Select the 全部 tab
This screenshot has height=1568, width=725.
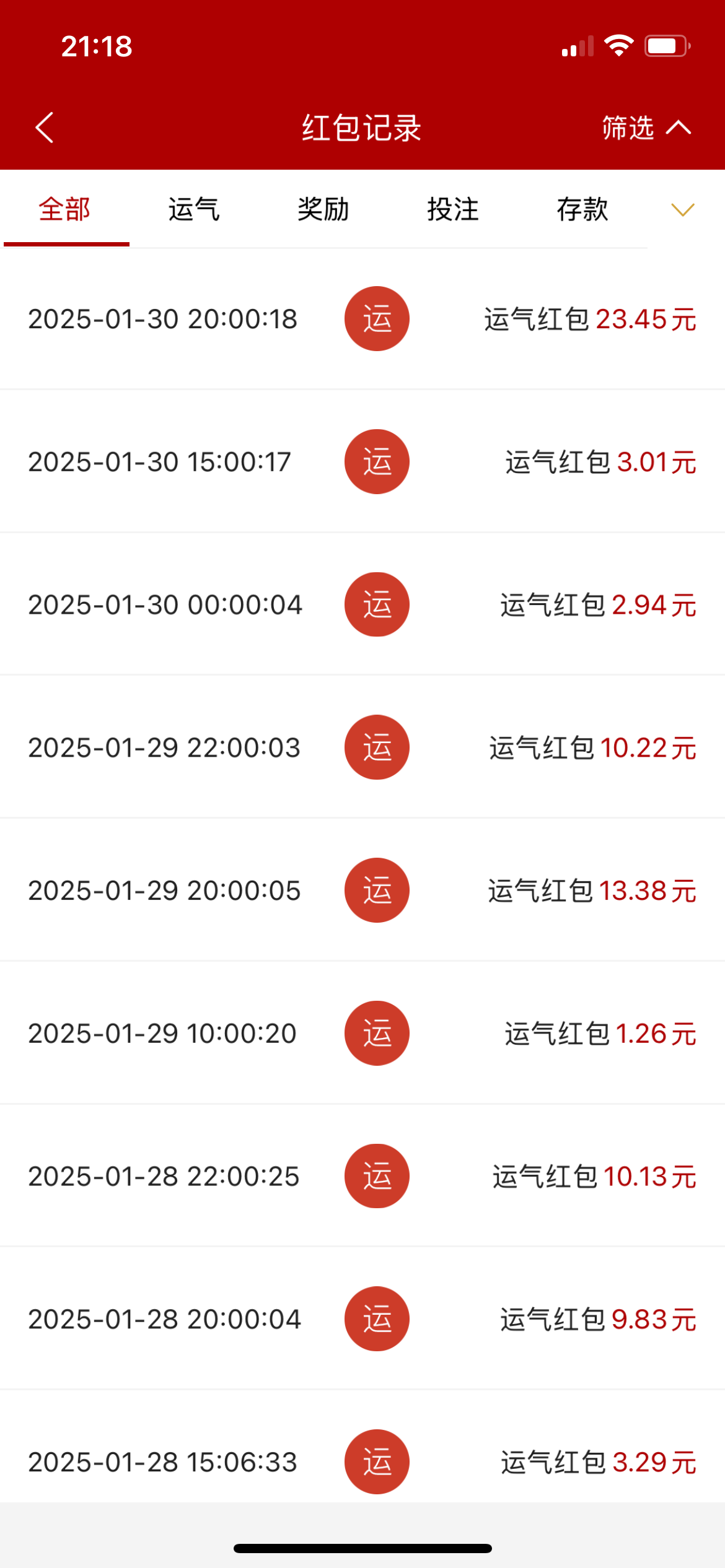[65, 209]
